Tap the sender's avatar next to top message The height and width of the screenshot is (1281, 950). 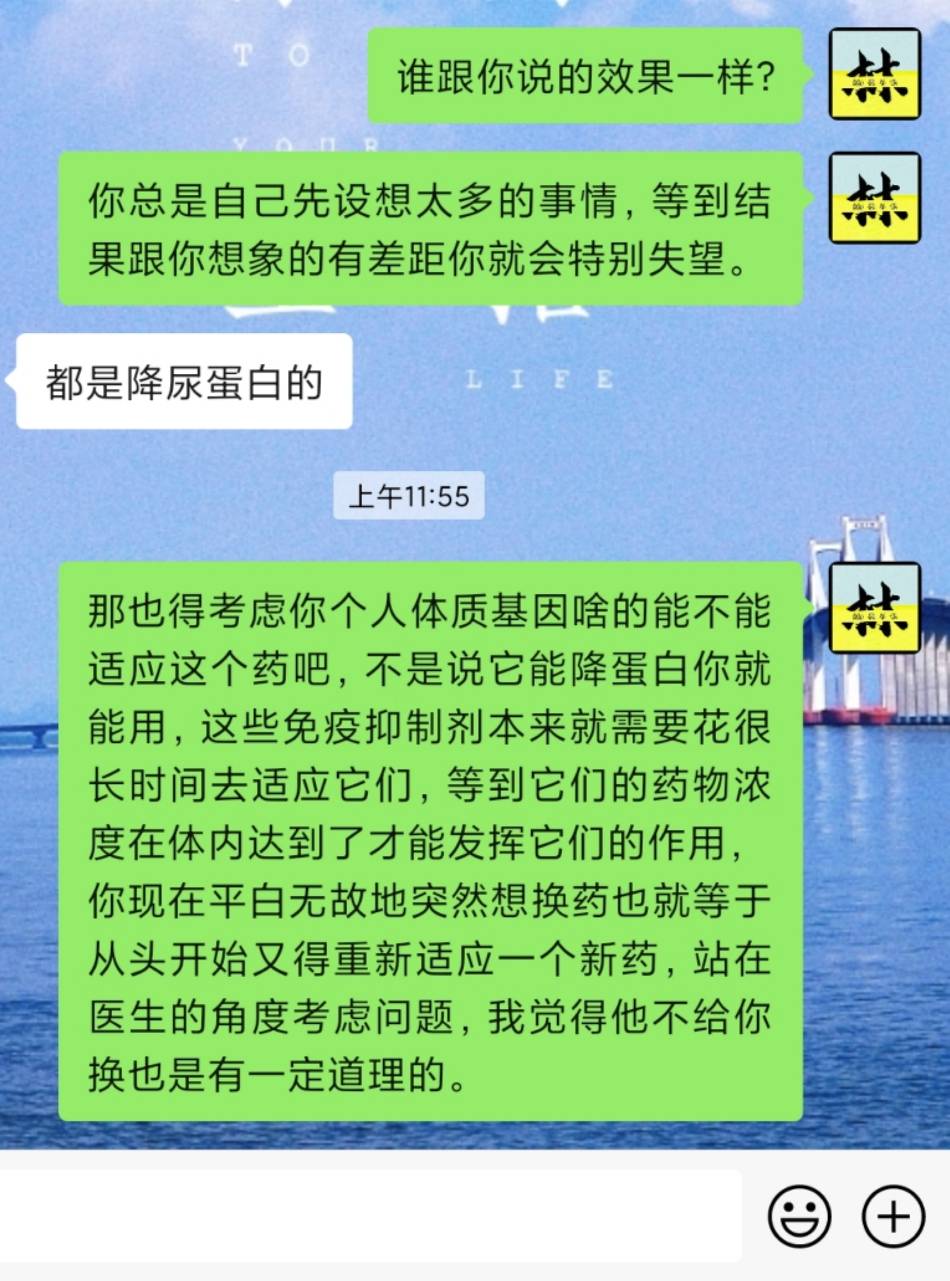pos(872,74)
